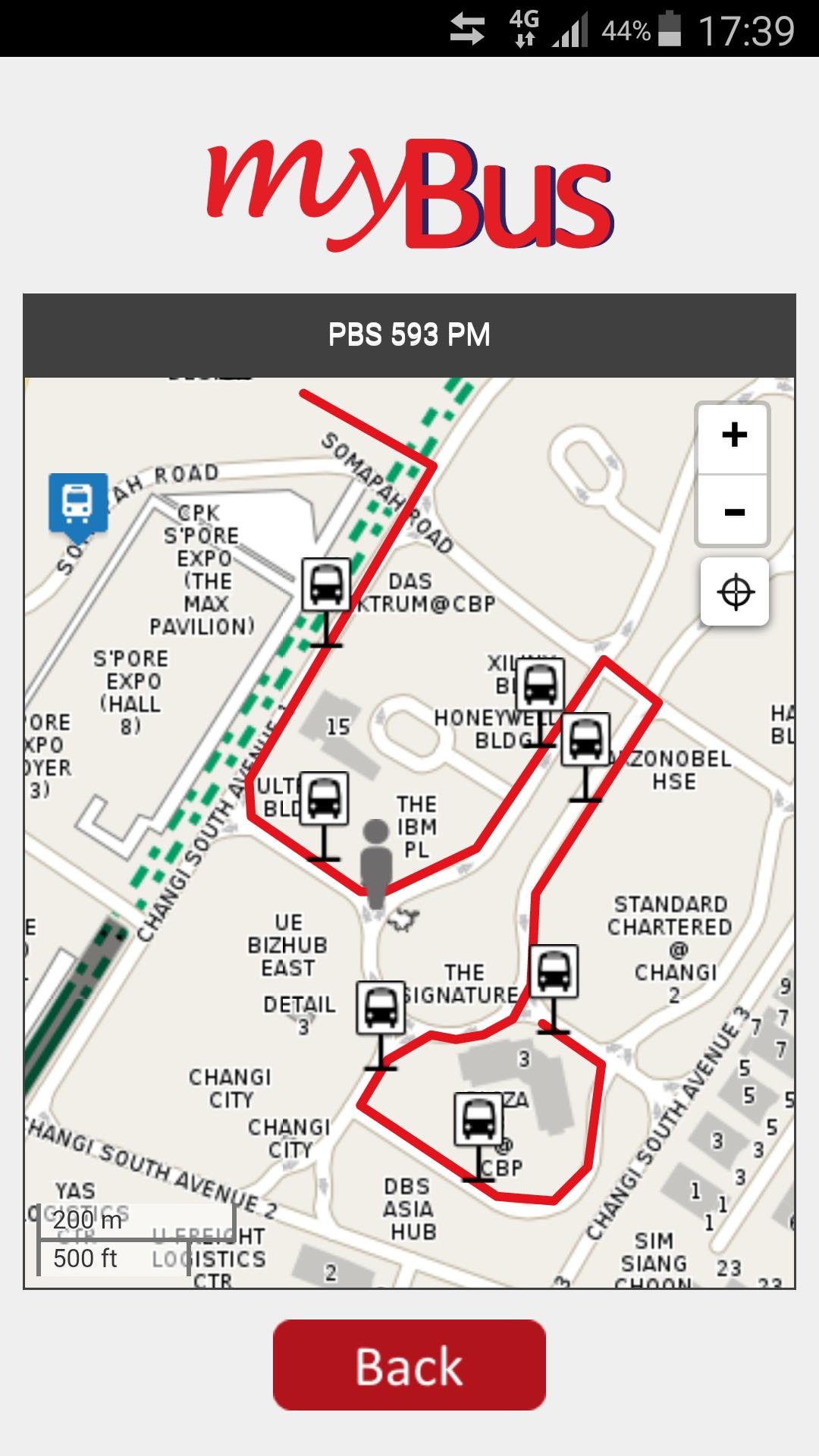
Task: Select the blue bus marker near Somapah Road
Action: (77, 502)
